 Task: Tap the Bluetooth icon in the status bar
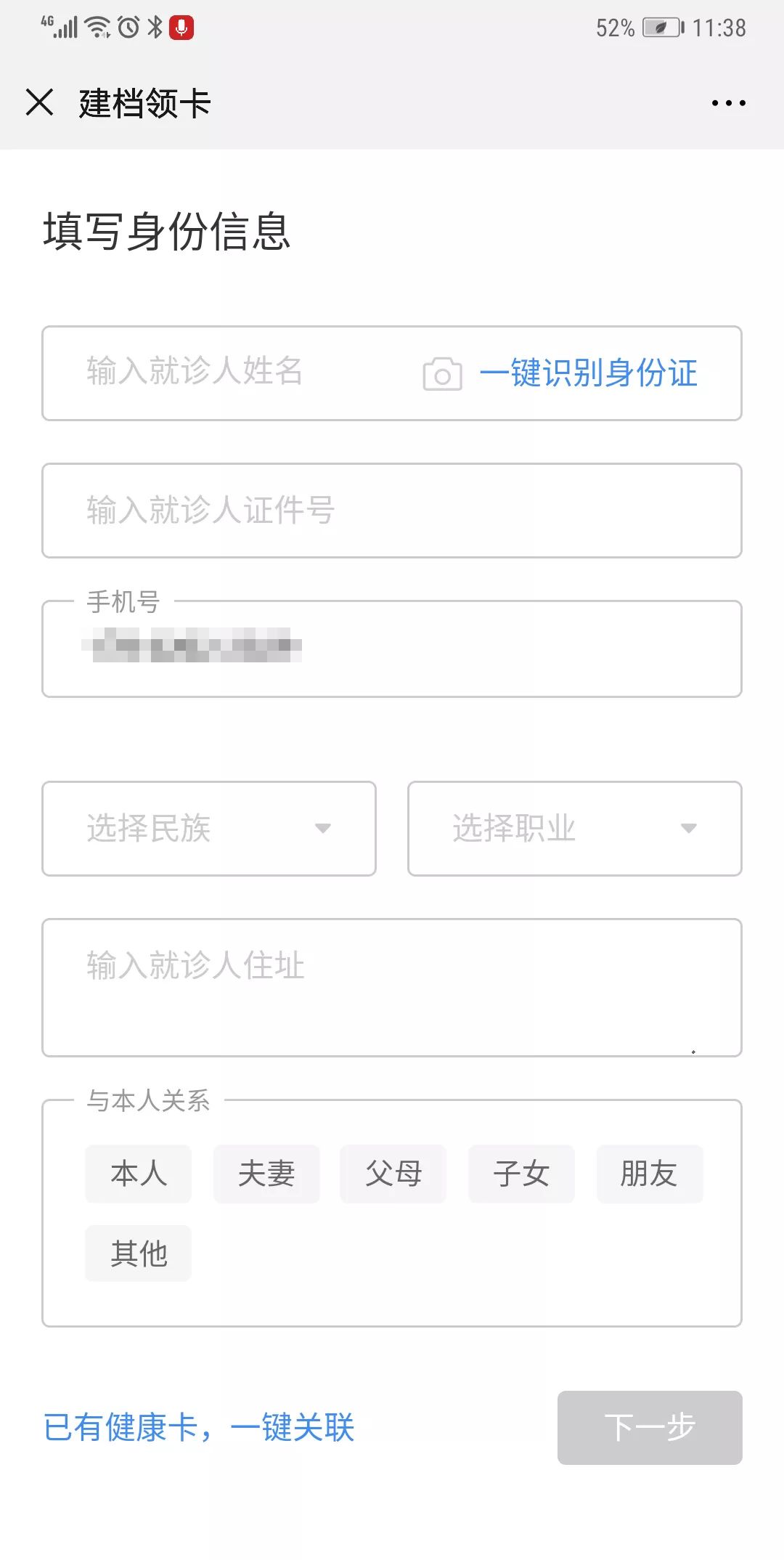click(153, 28)
